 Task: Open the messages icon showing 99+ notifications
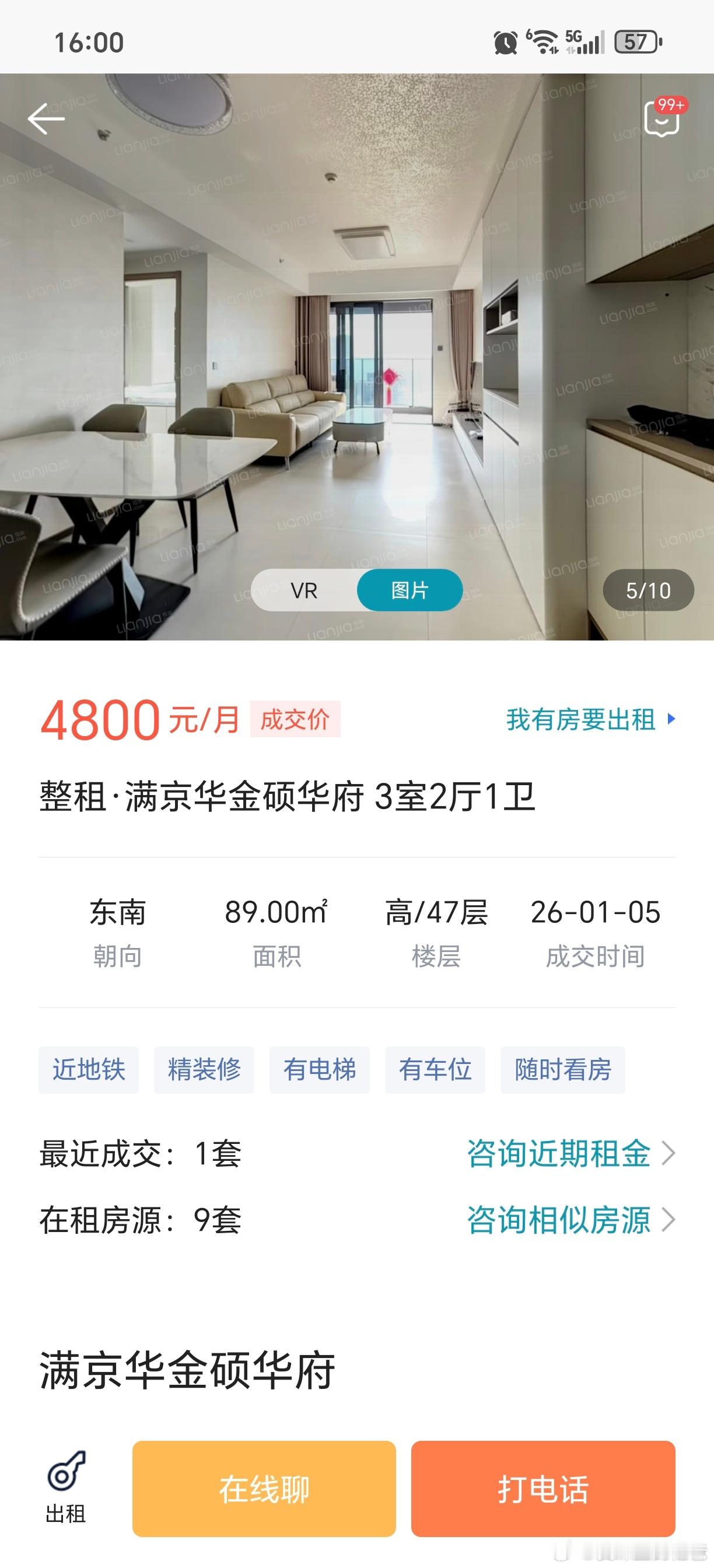pyautogui.click(x=662, y=120)
